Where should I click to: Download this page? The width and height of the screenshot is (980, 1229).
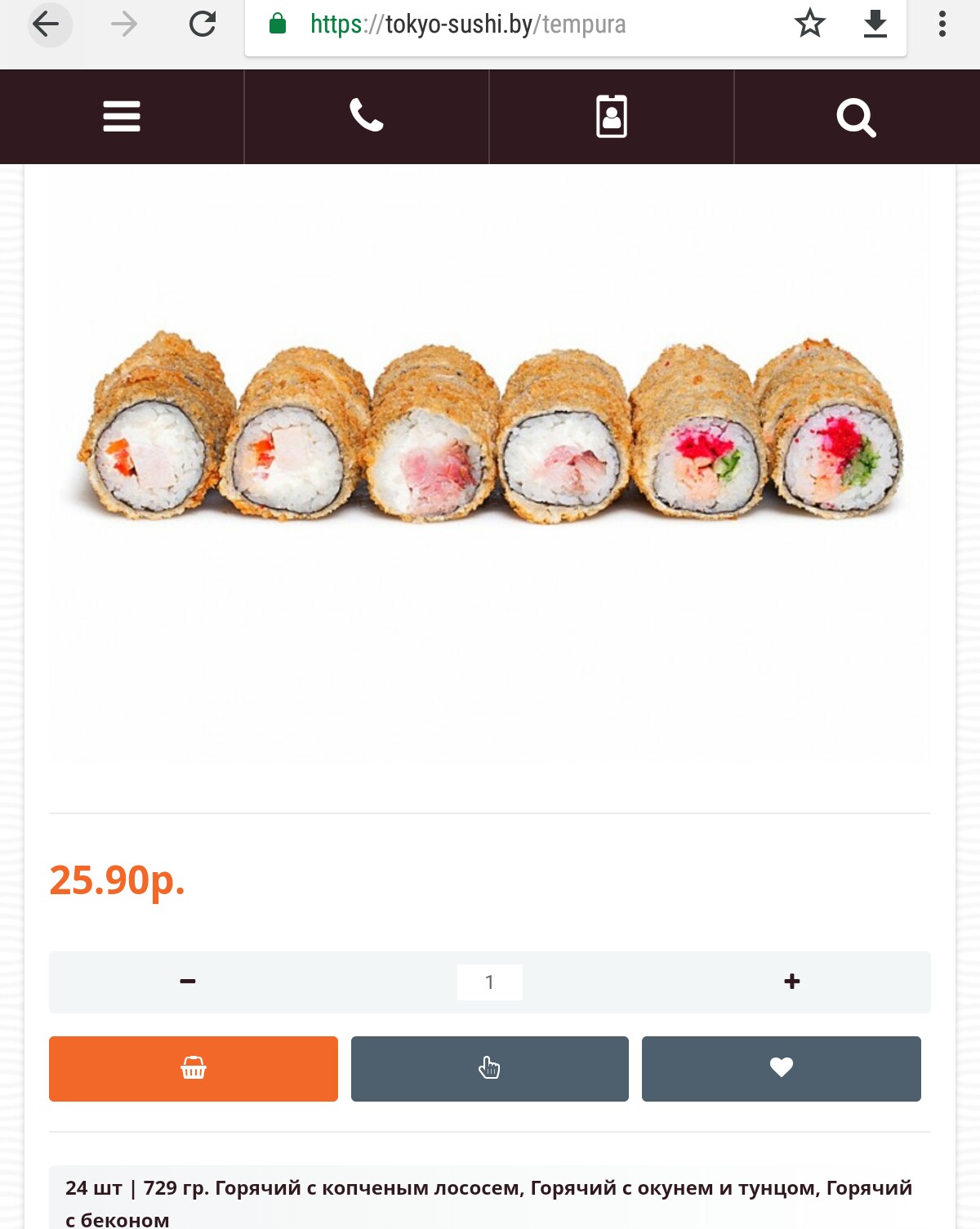875,24
